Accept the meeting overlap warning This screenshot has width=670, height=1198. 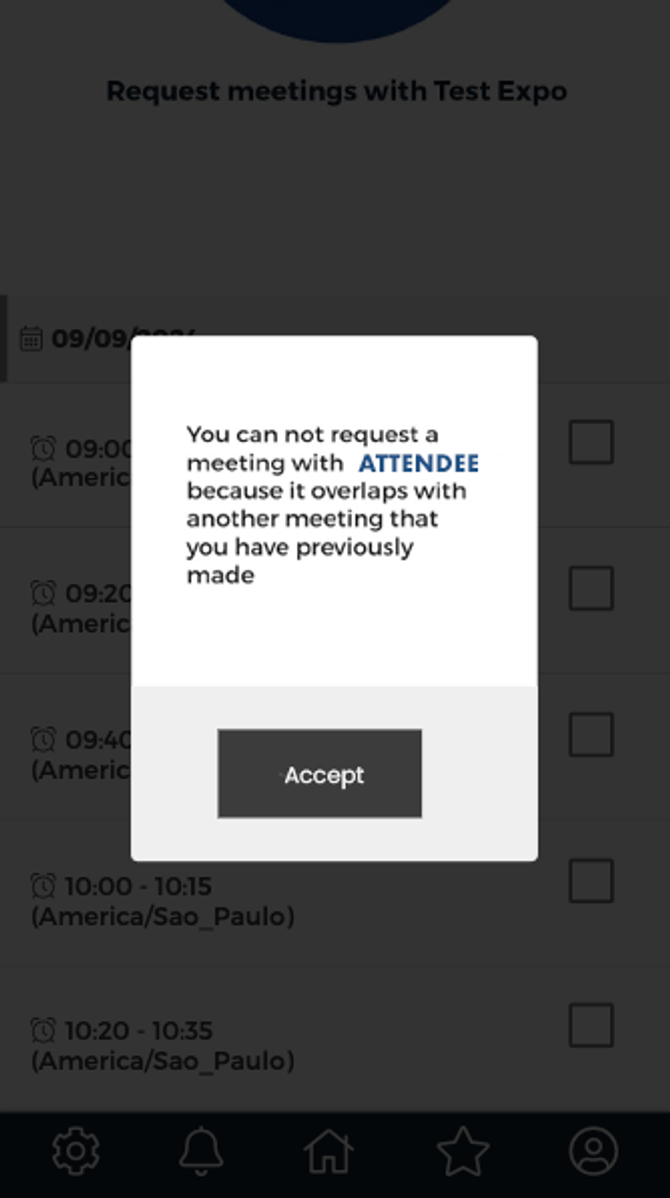tap(319, 773)
